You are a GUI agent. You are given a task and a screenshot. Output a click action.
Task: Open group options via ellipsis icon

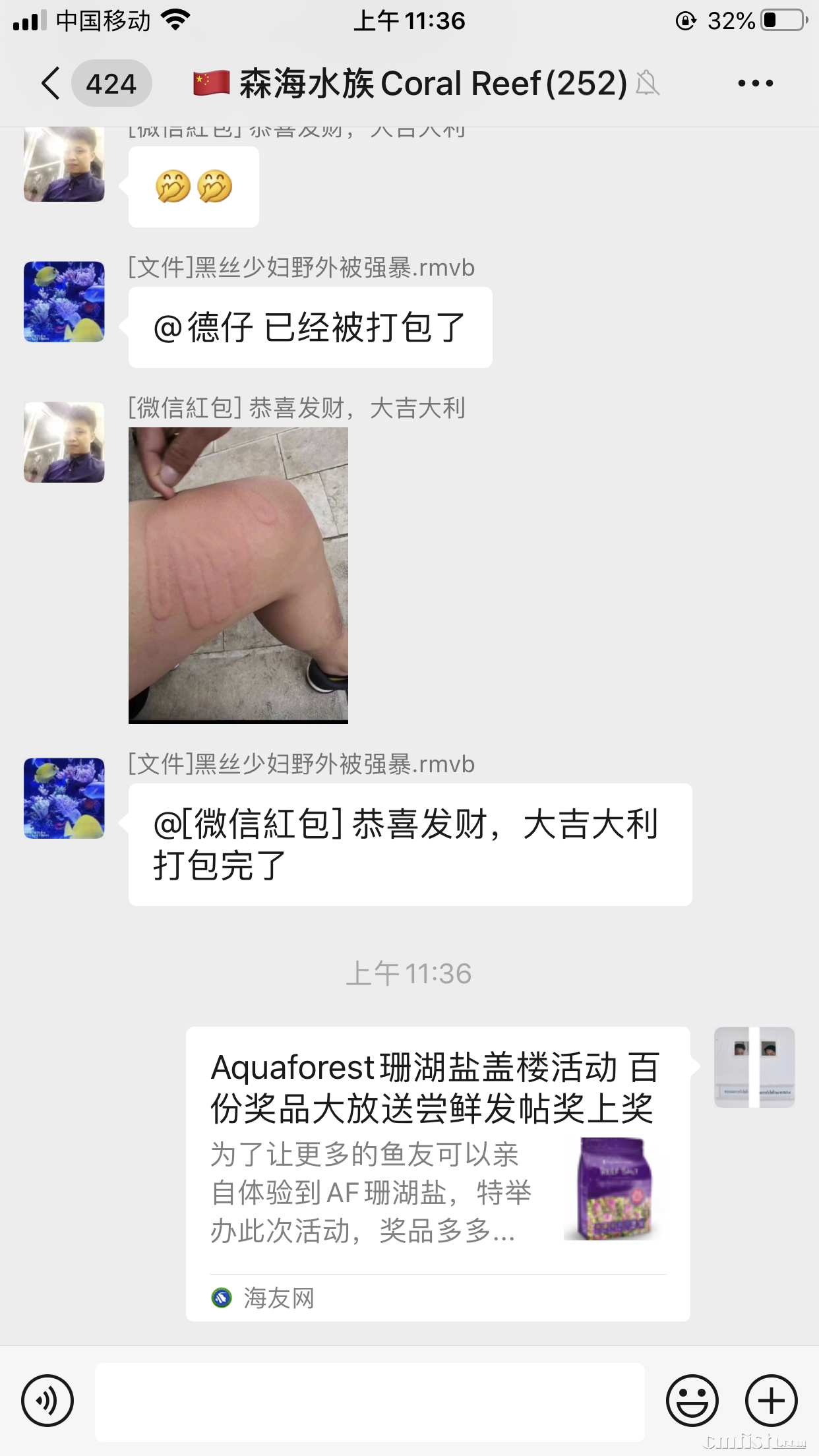point(756,82)
